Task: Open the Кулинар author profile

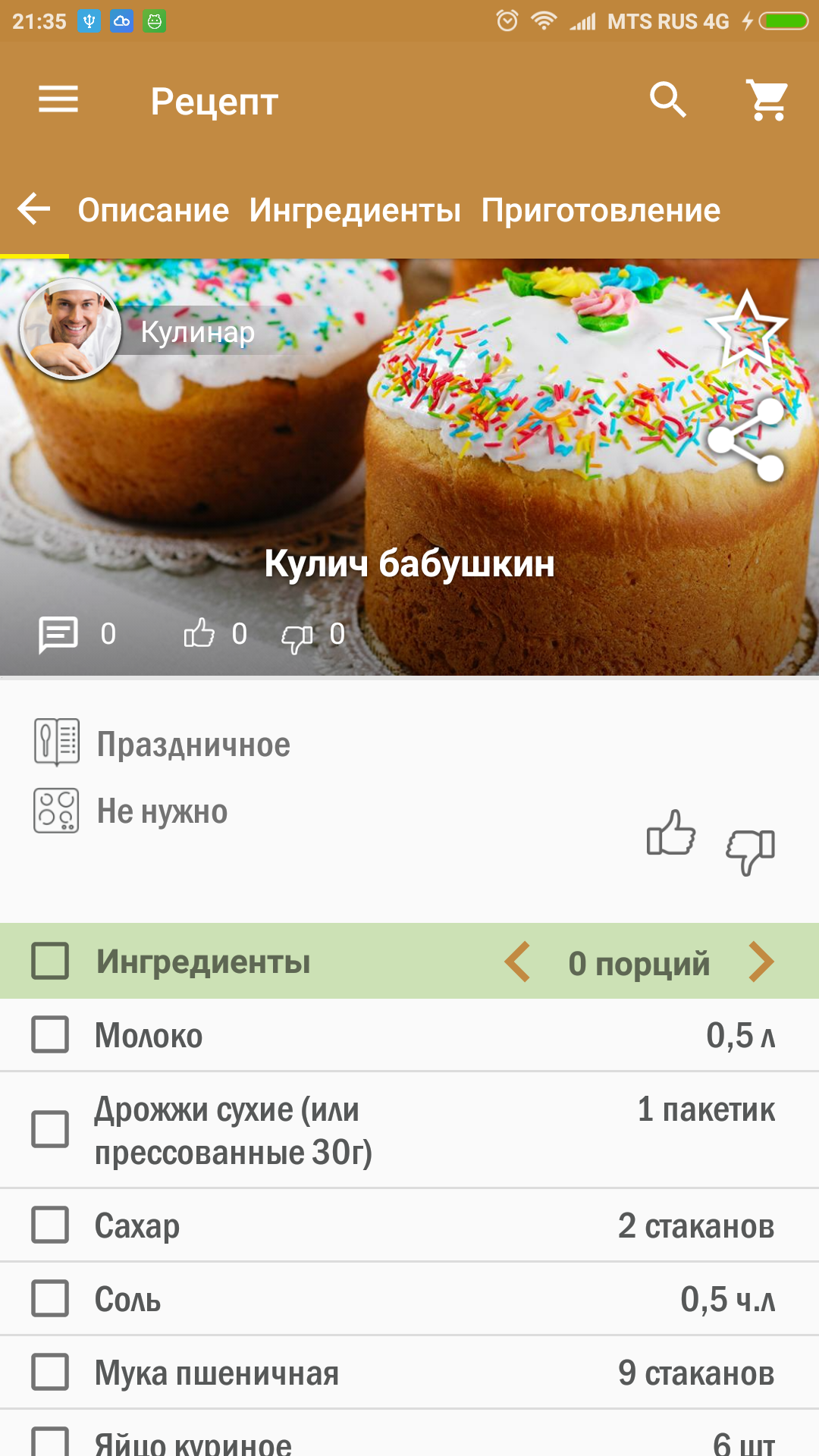Action: tap(71, 329)
